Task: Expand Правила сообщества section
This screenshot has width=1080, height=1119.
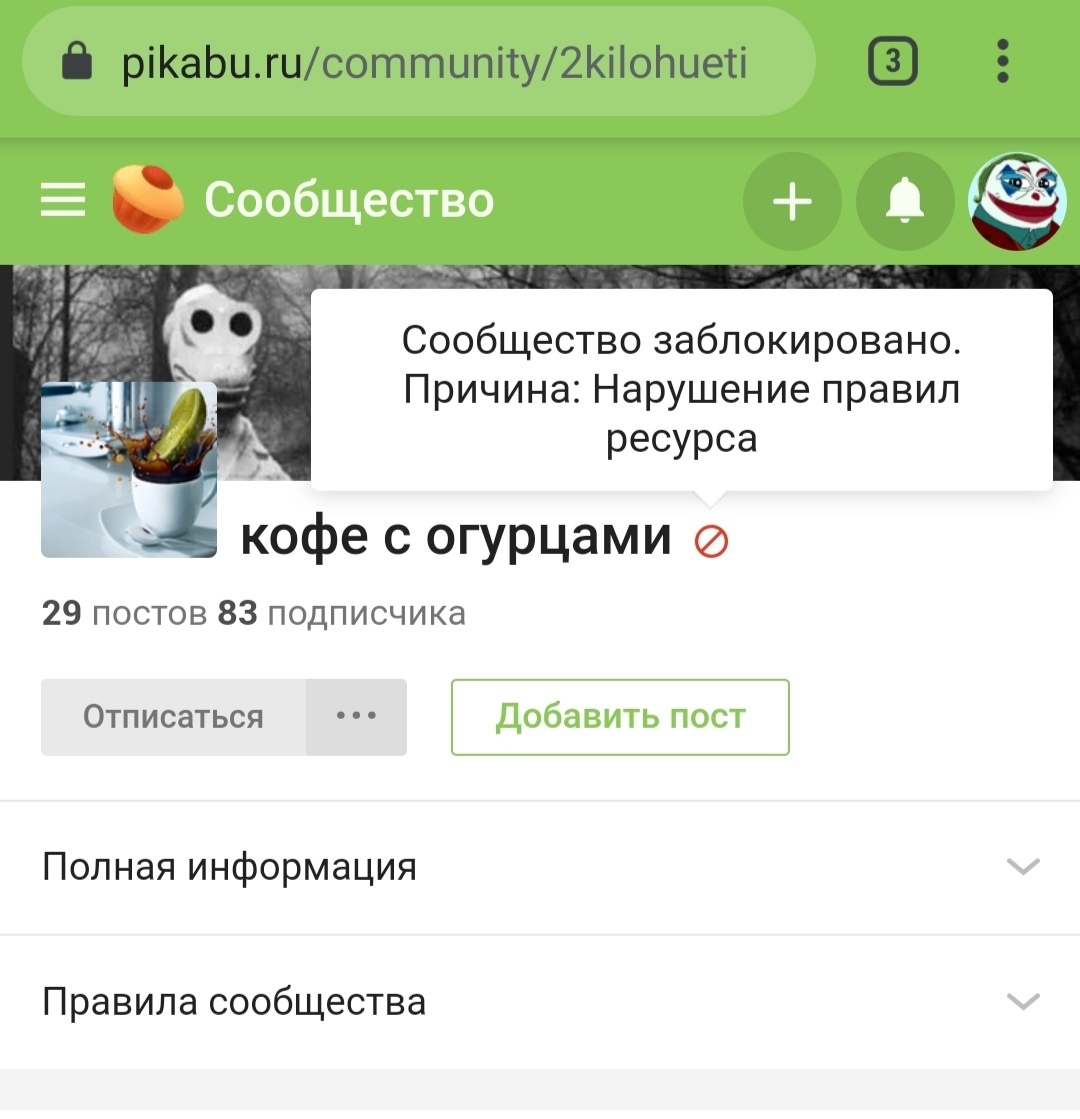Action: coord(540,1001)
